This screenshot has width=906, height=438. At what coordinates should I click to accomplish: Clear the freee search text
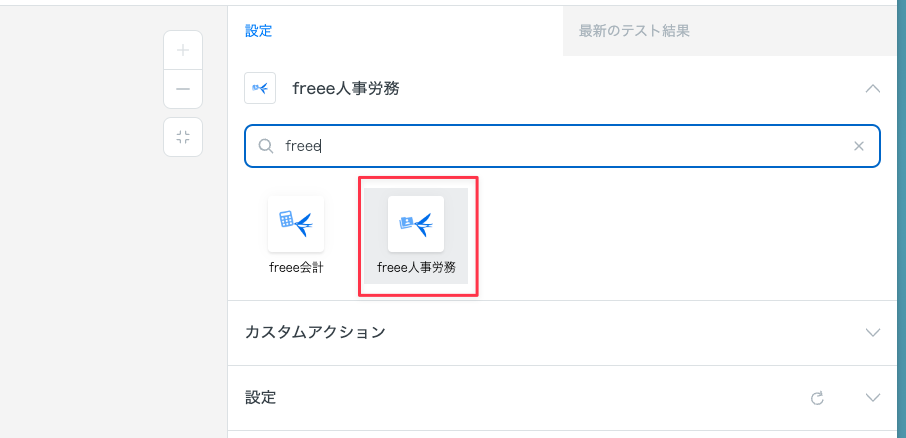(x=858, y=146)
